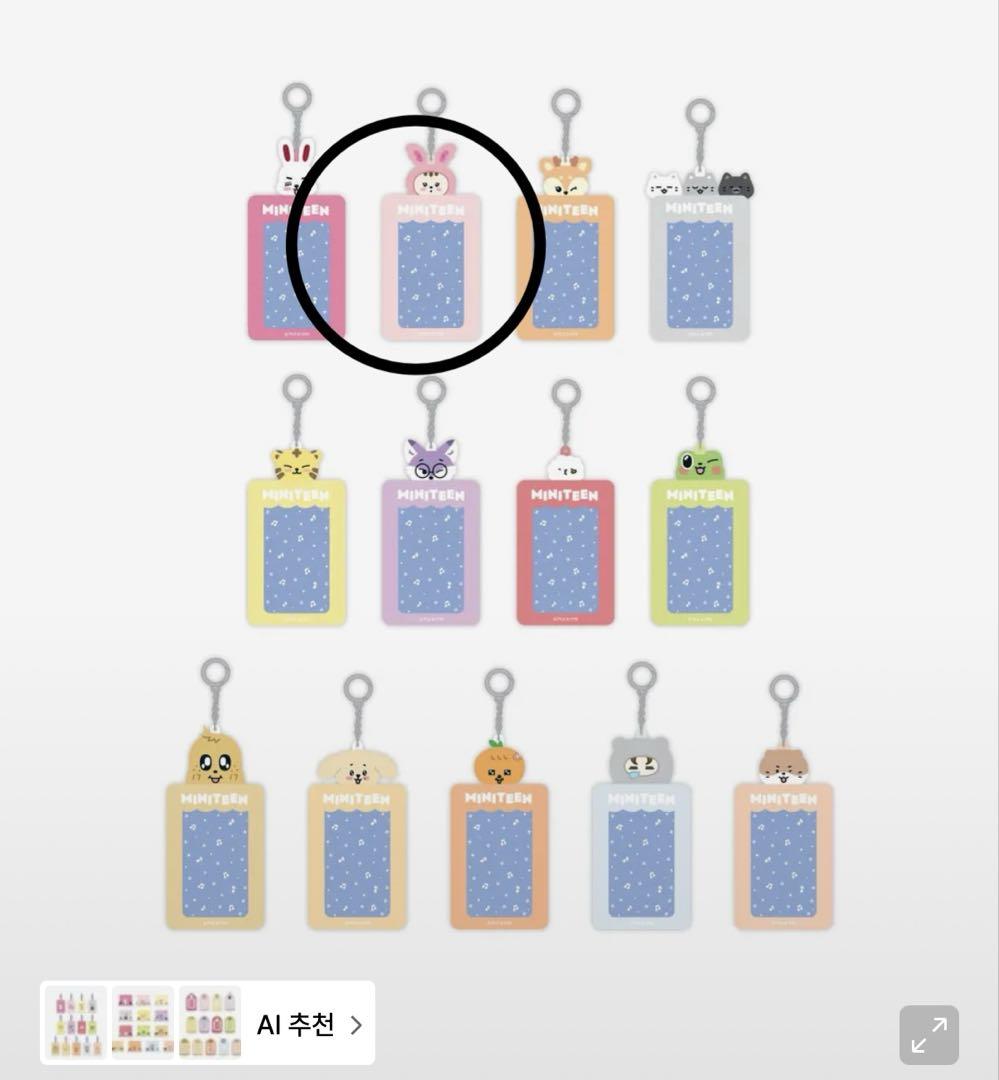This screenshot has width=999, height=1080.
Task: Click the red chicken photocard holder
Action: click(x=565, y=550)
